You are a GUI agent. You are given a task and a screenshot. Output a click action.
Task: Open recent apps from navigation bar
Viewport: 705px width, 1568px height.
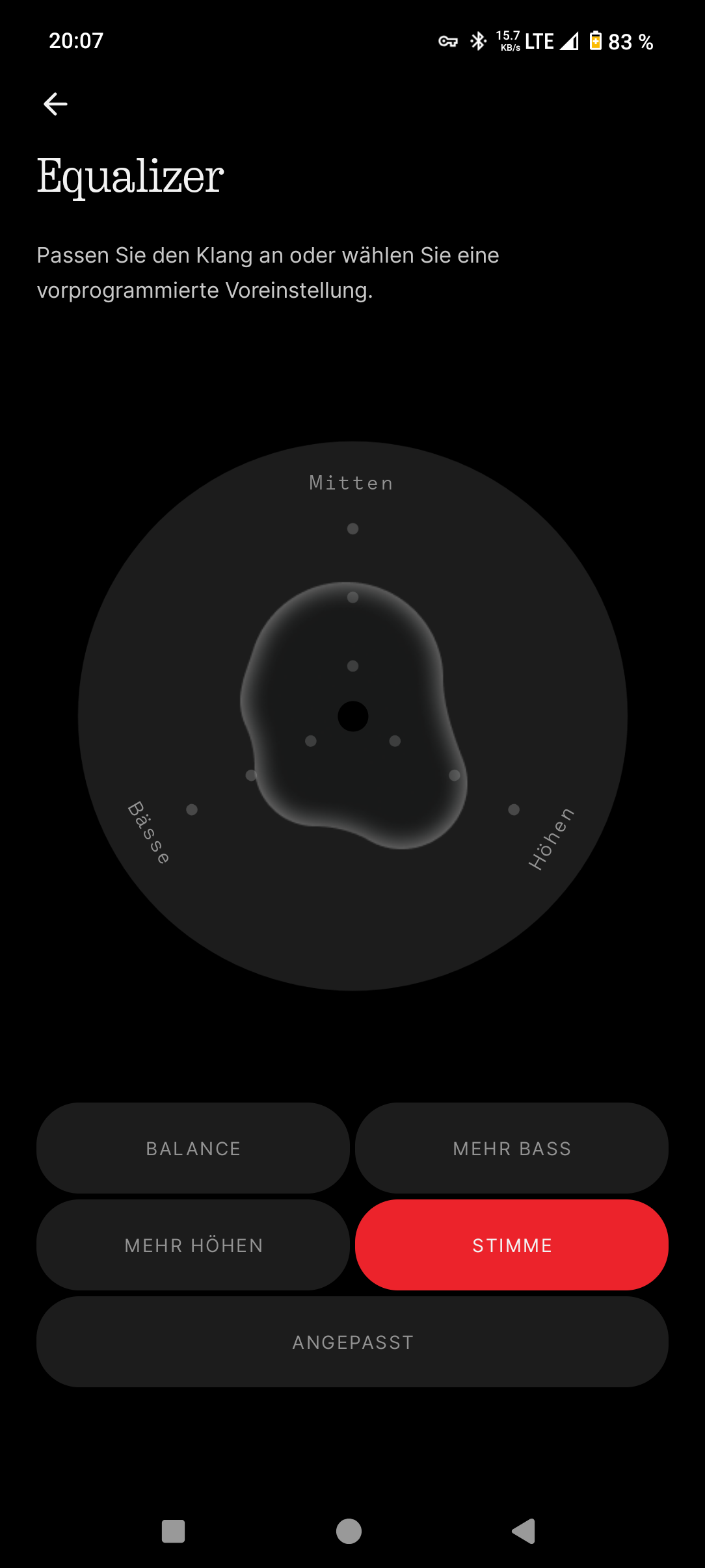pyautogui.click(x=173, y=1531)
